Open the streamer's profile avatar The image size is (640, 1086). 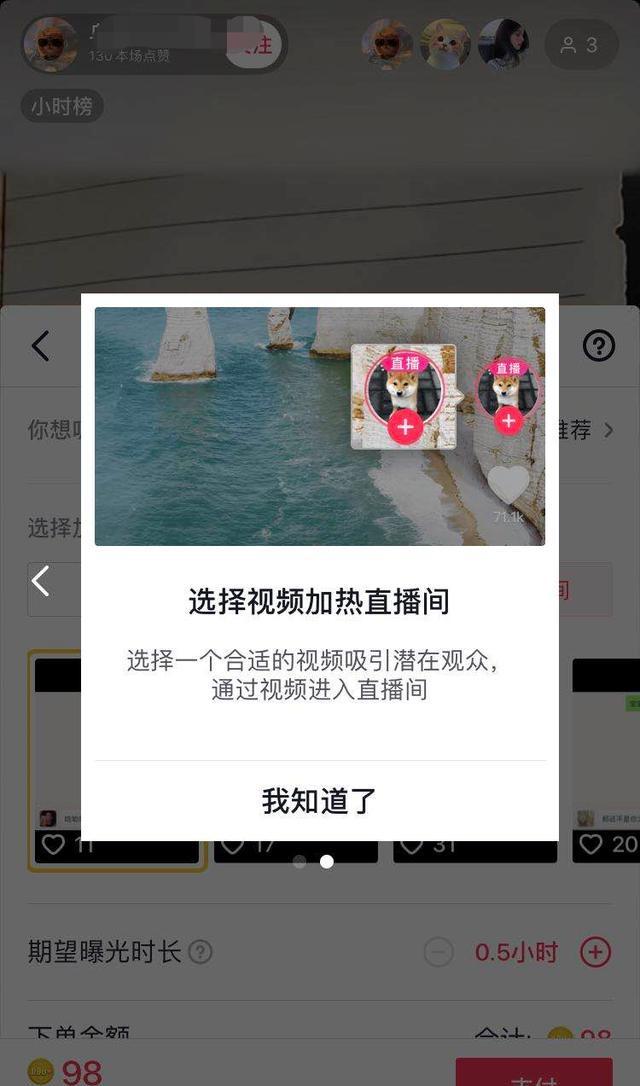pyautogui.click(x=49, y=43)
